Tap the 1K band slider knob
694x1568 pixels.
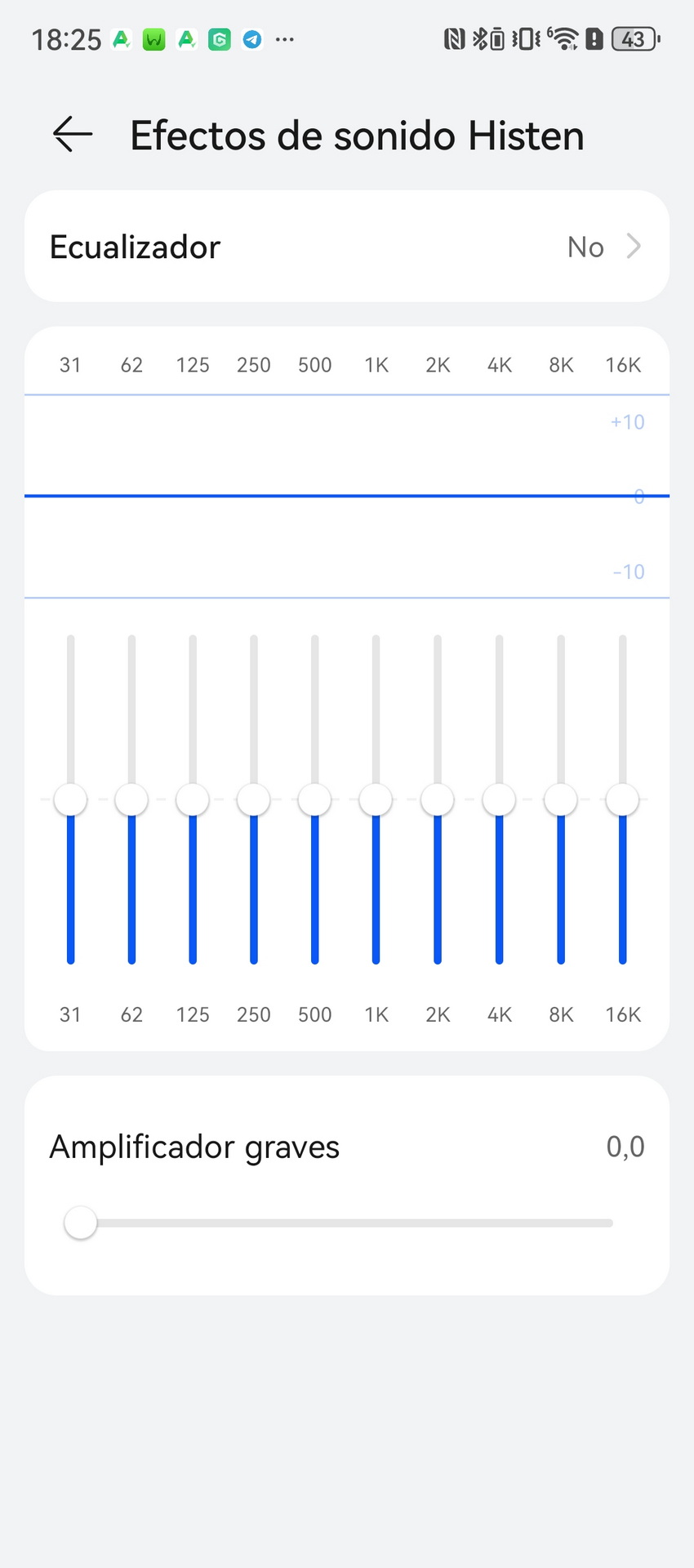(376, 800)
